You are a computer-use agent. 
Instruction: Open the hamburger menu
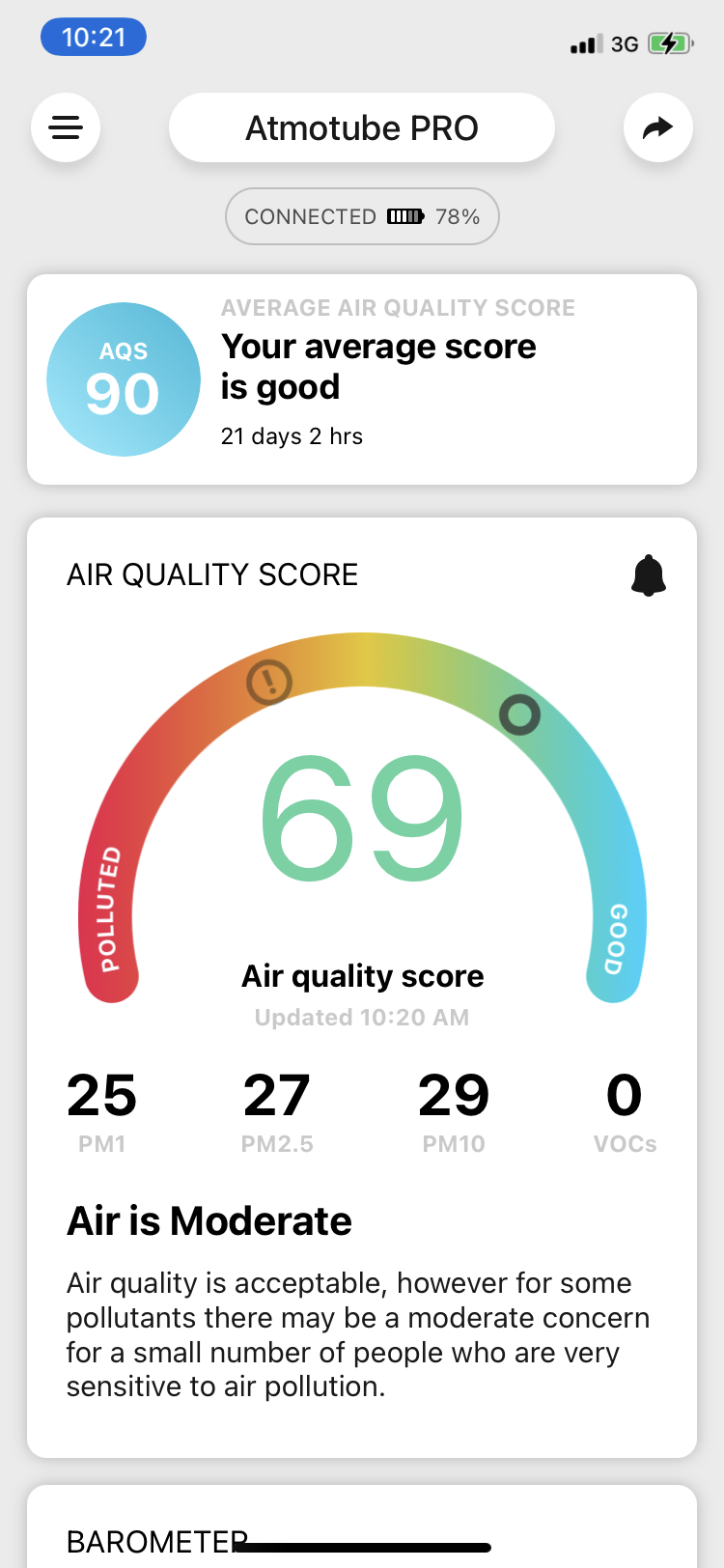[66, 127]
